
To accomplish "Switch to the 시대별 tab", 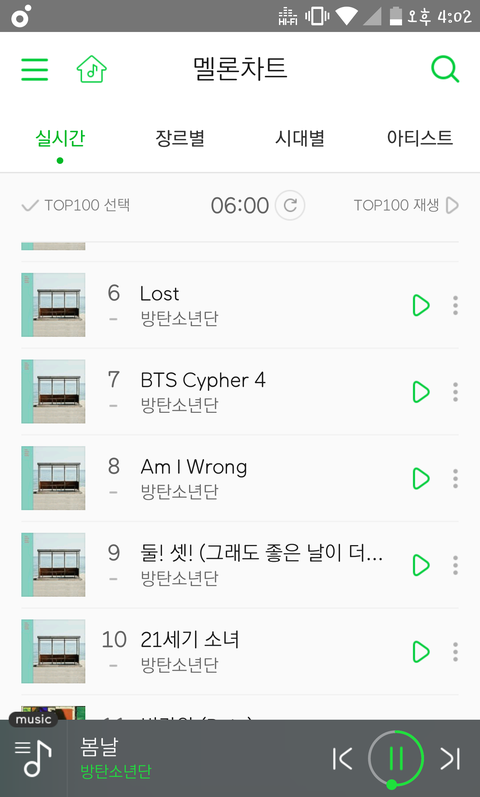I will coord(300,138).
